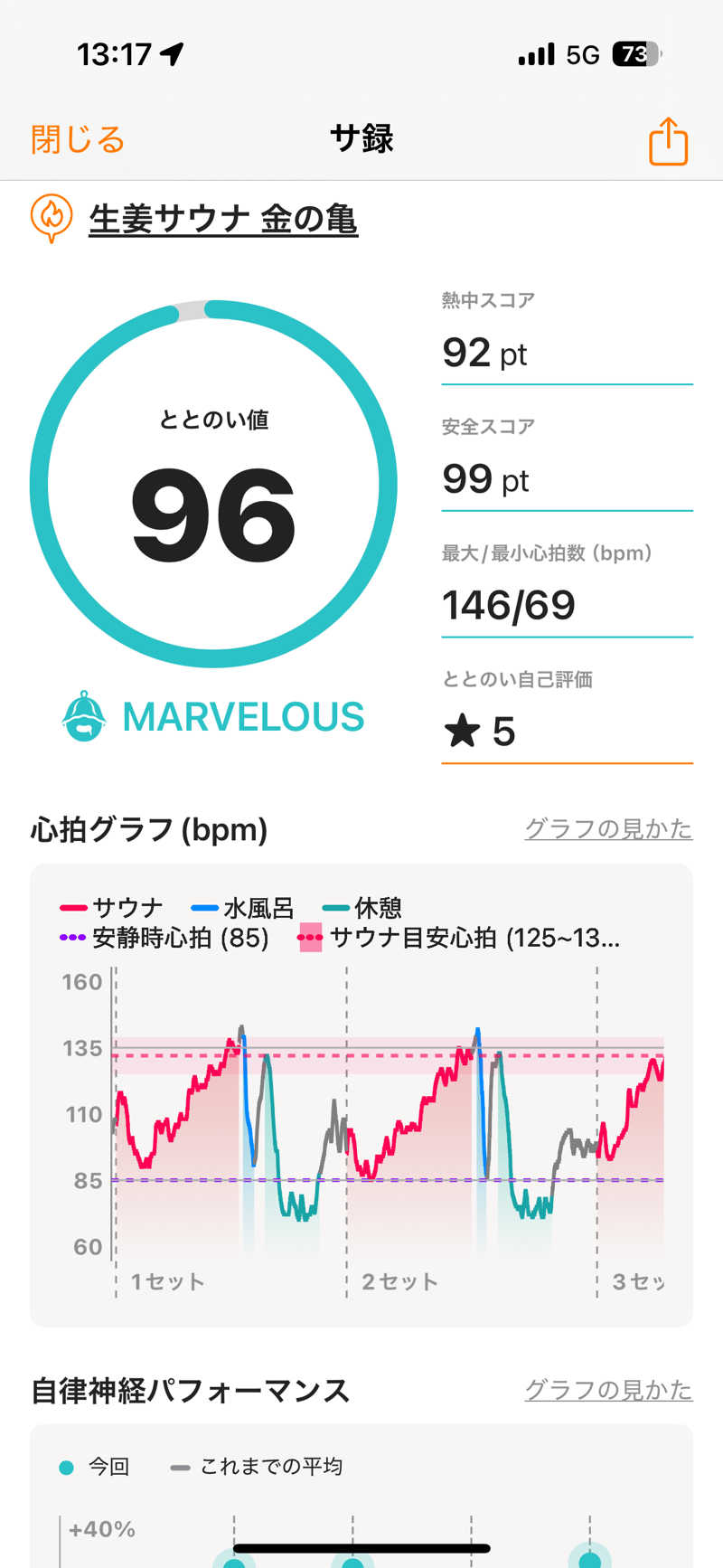The height and width of the screenshot is (1568, 723).
Task: Open the 生姜サウナ 金の亀 facility link
Action: point(223,219)
